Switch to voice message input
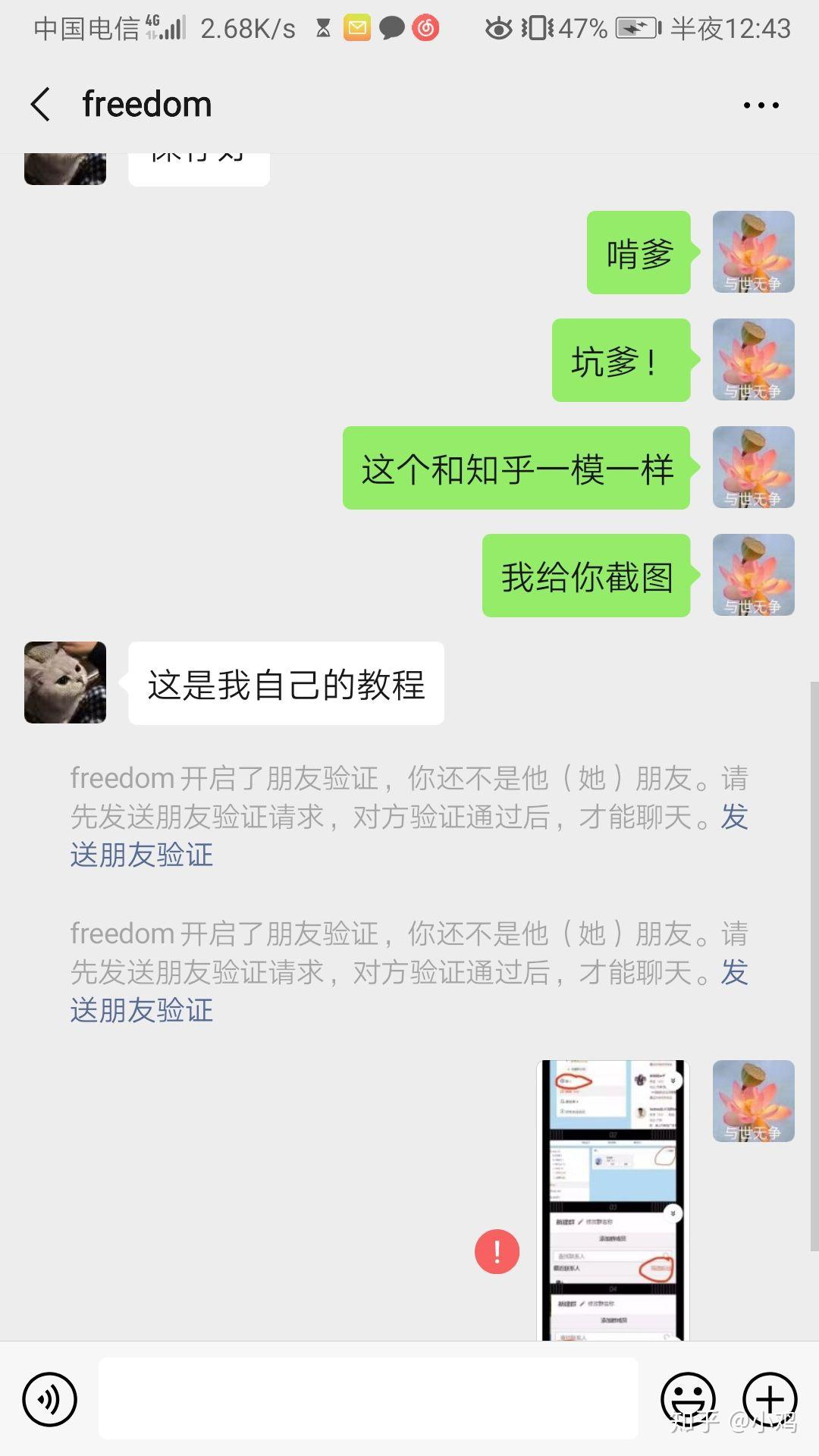 (50, 1399)
